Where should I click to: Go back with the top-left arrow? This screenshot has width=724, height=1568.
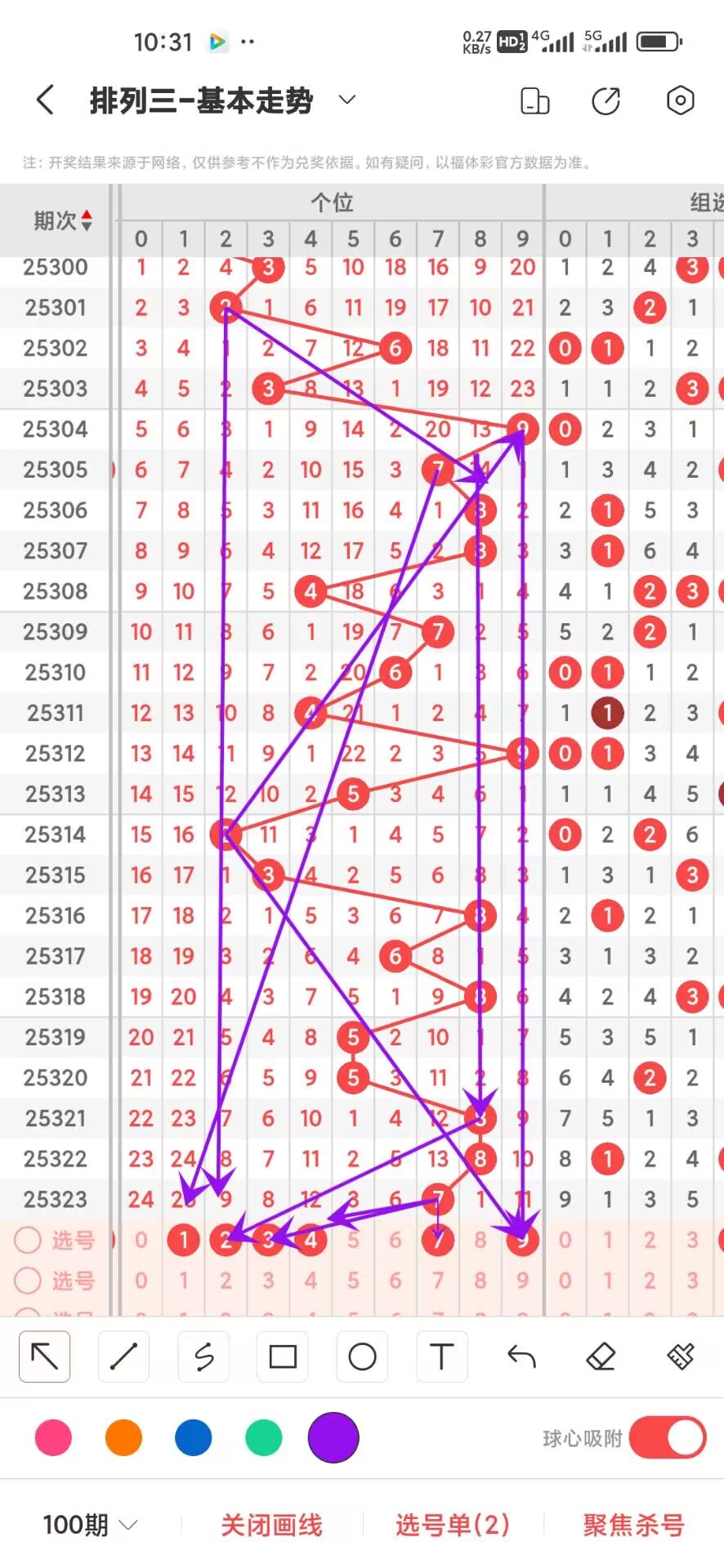pos(46,100)
